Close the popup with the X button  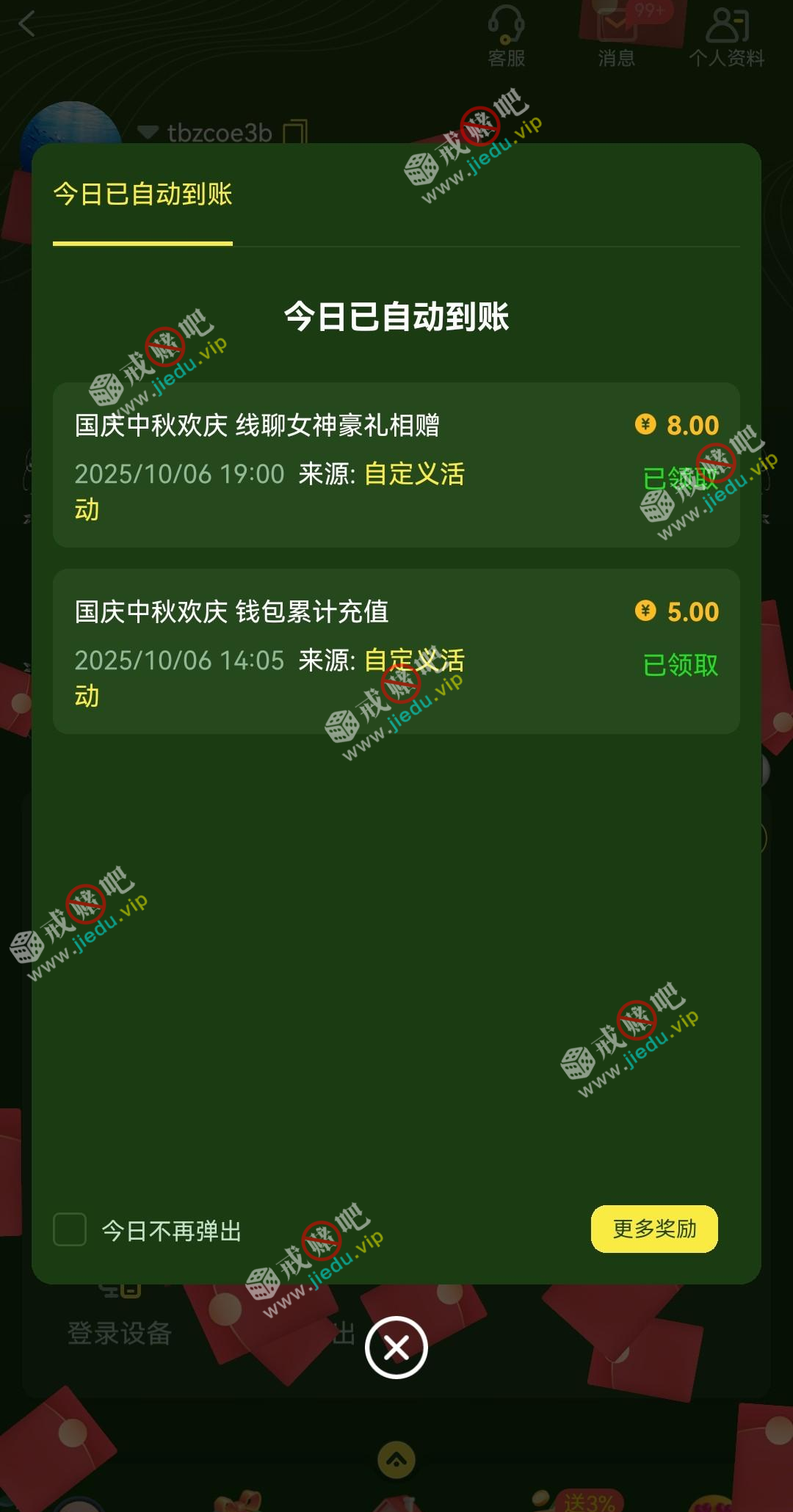tap(396, 1348)
